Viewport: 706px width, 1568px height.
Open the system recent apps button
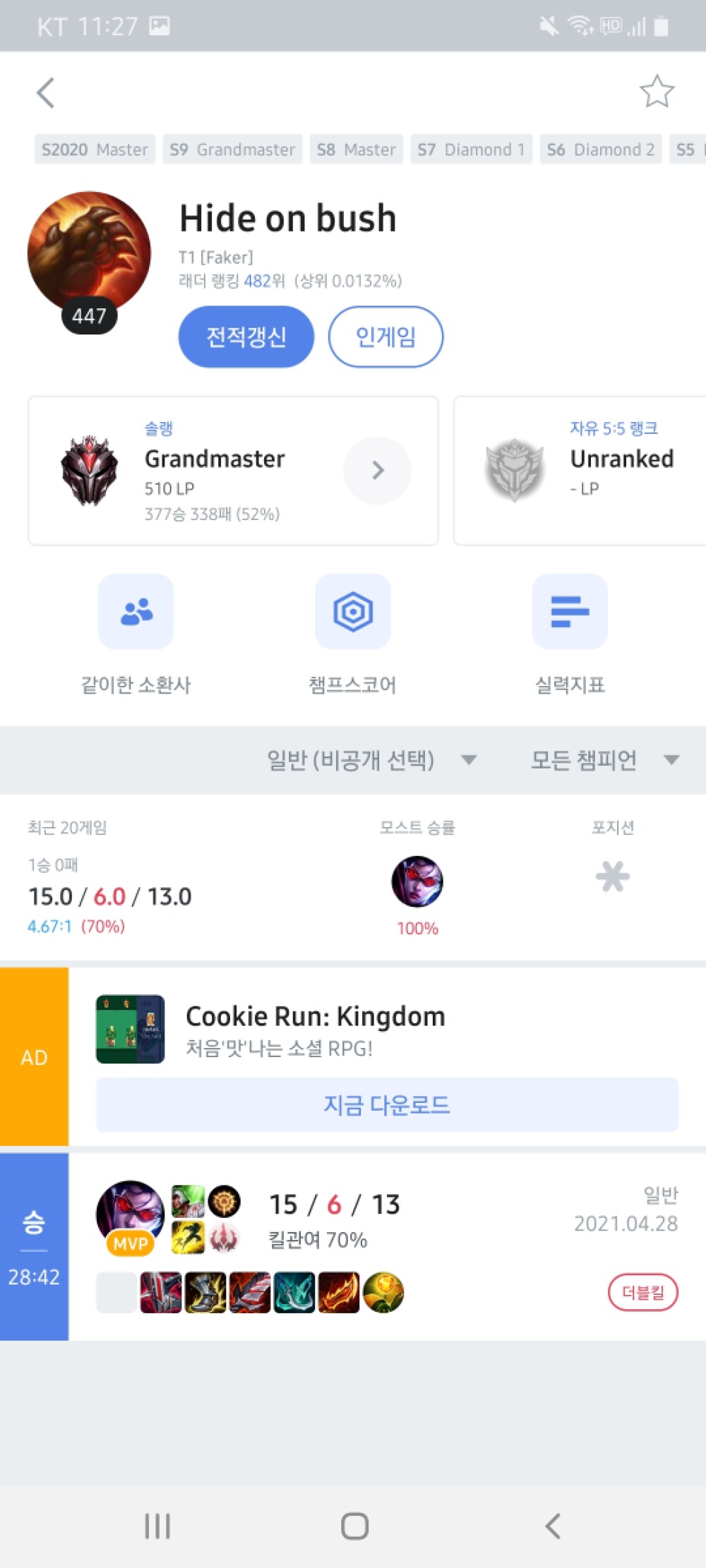point(157,1526)
